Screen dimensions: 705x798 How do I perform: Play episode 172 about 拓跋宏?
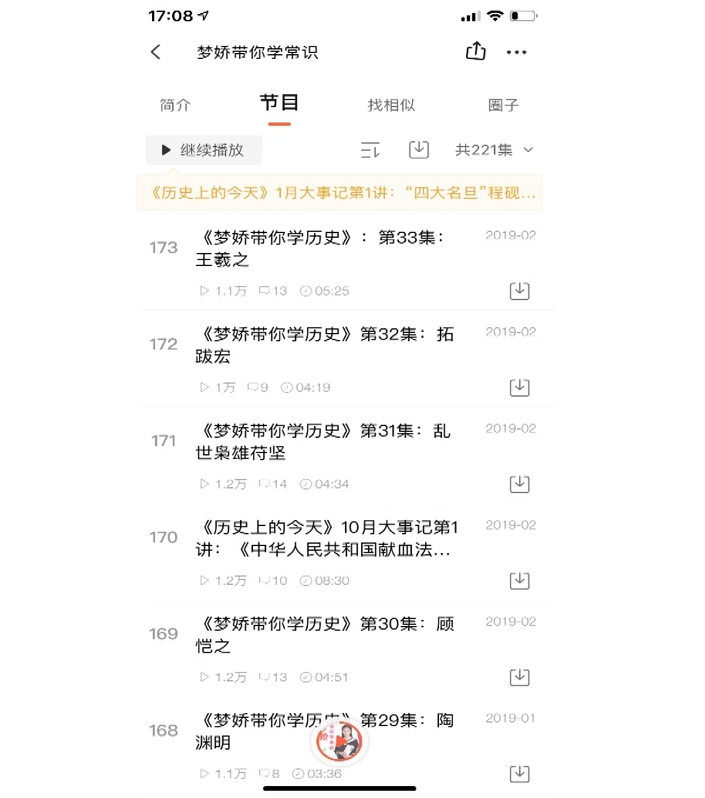320,345
